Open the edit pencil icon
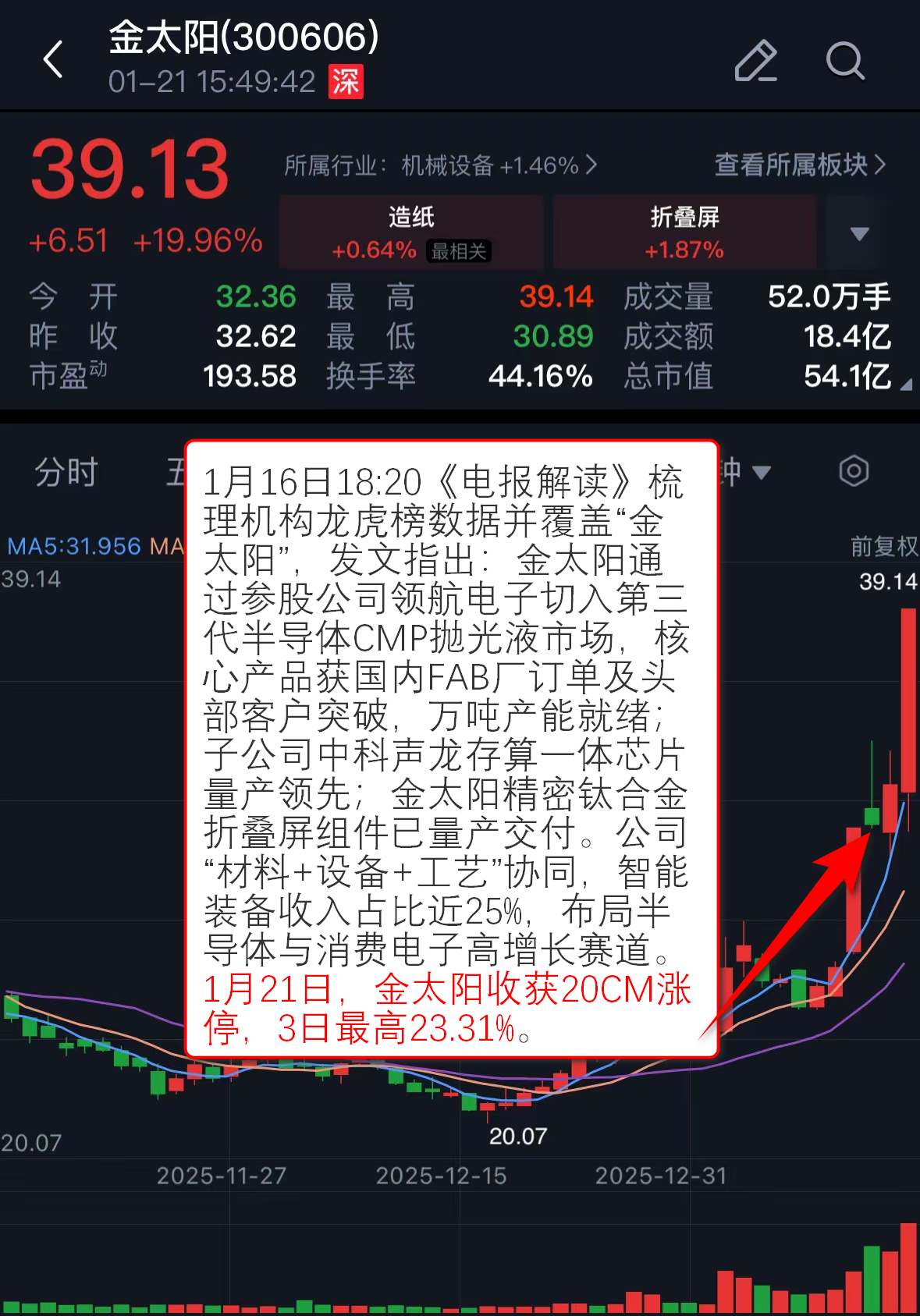This screenshot has height=1316, width=920. coord(755,60)
